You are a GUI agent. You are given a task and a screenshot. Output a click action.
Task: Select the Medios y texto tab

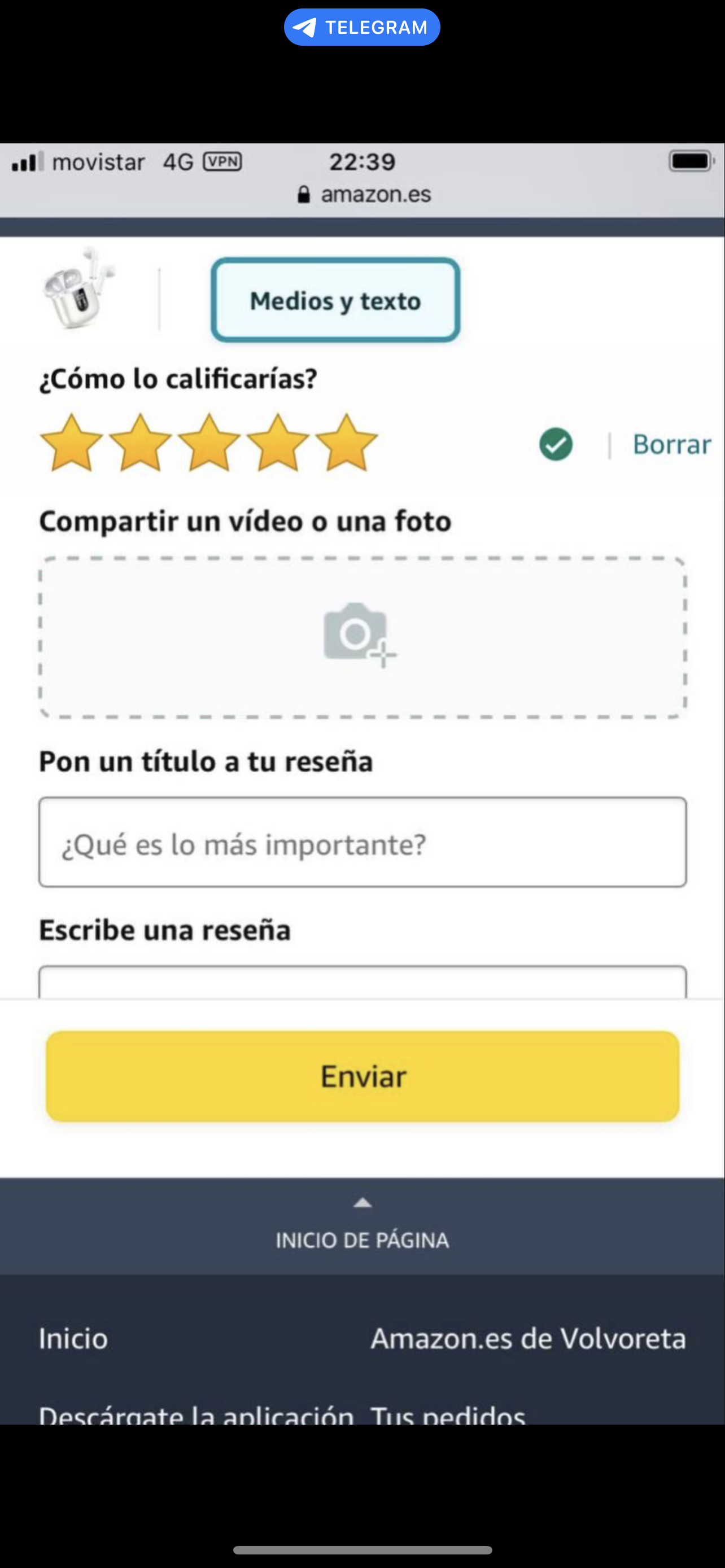tap(335, 300)
